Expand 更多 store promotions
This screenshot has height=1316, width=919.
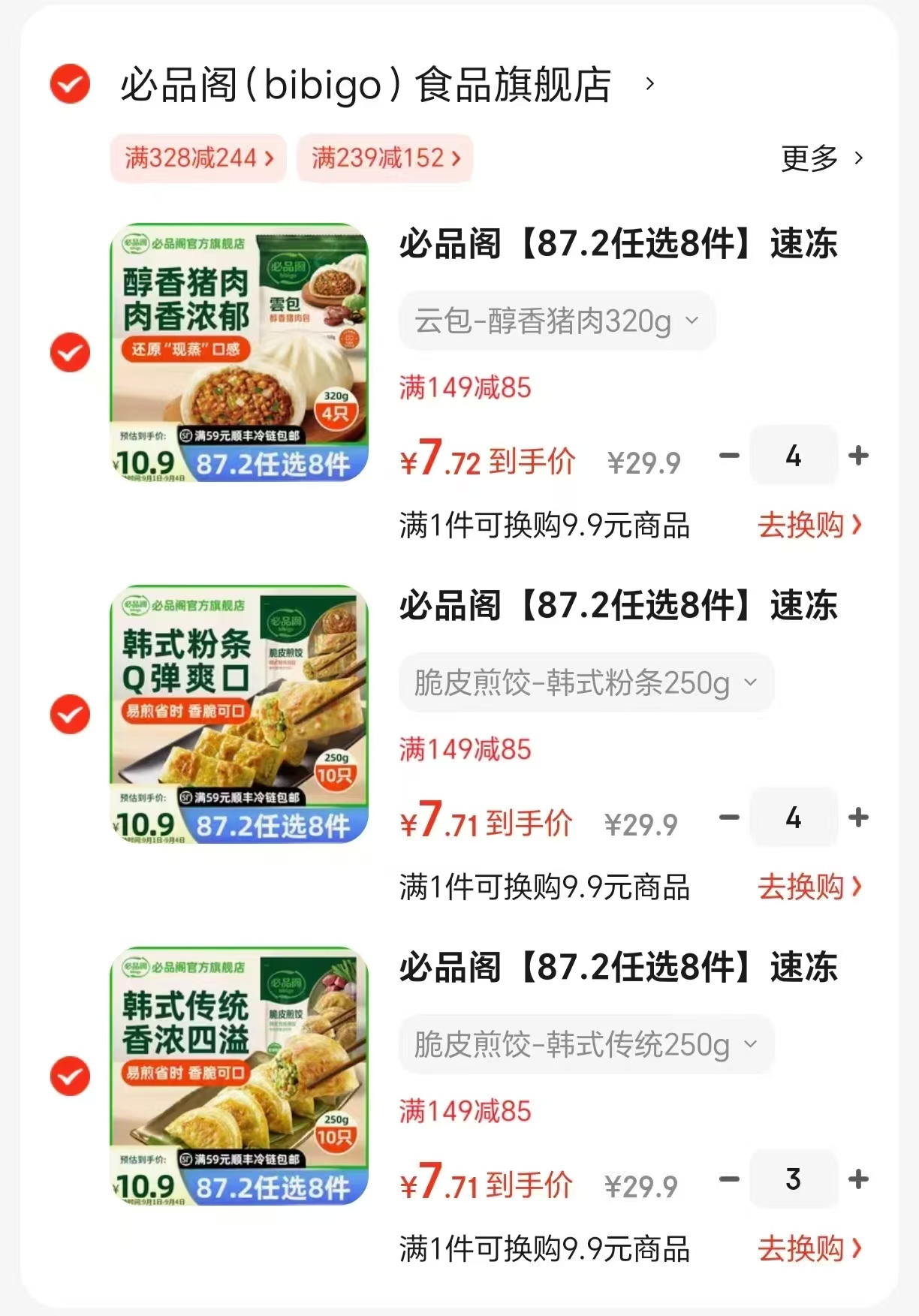click(x=823, y=158)
